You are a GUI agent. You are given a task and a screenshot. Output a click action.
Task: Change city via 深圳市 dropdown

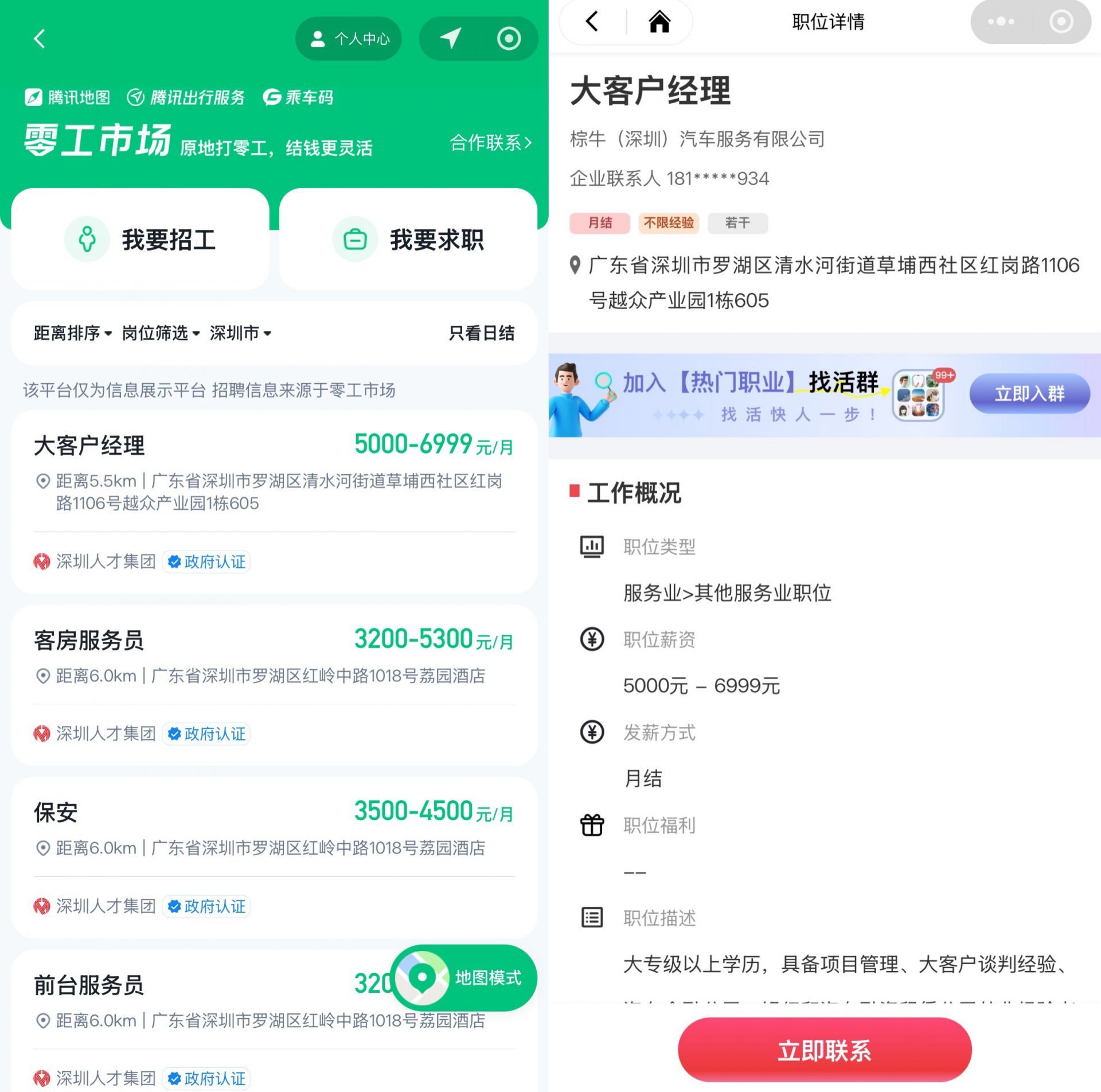[x=240, y=333]
